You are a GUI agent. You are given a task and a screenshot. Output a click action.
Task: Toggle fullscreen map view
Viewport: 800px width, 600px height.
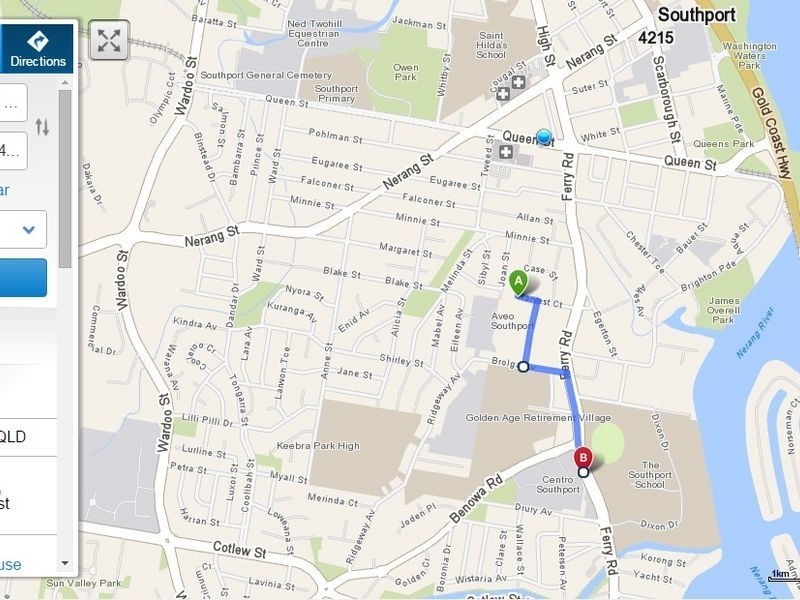pos(109,41)
